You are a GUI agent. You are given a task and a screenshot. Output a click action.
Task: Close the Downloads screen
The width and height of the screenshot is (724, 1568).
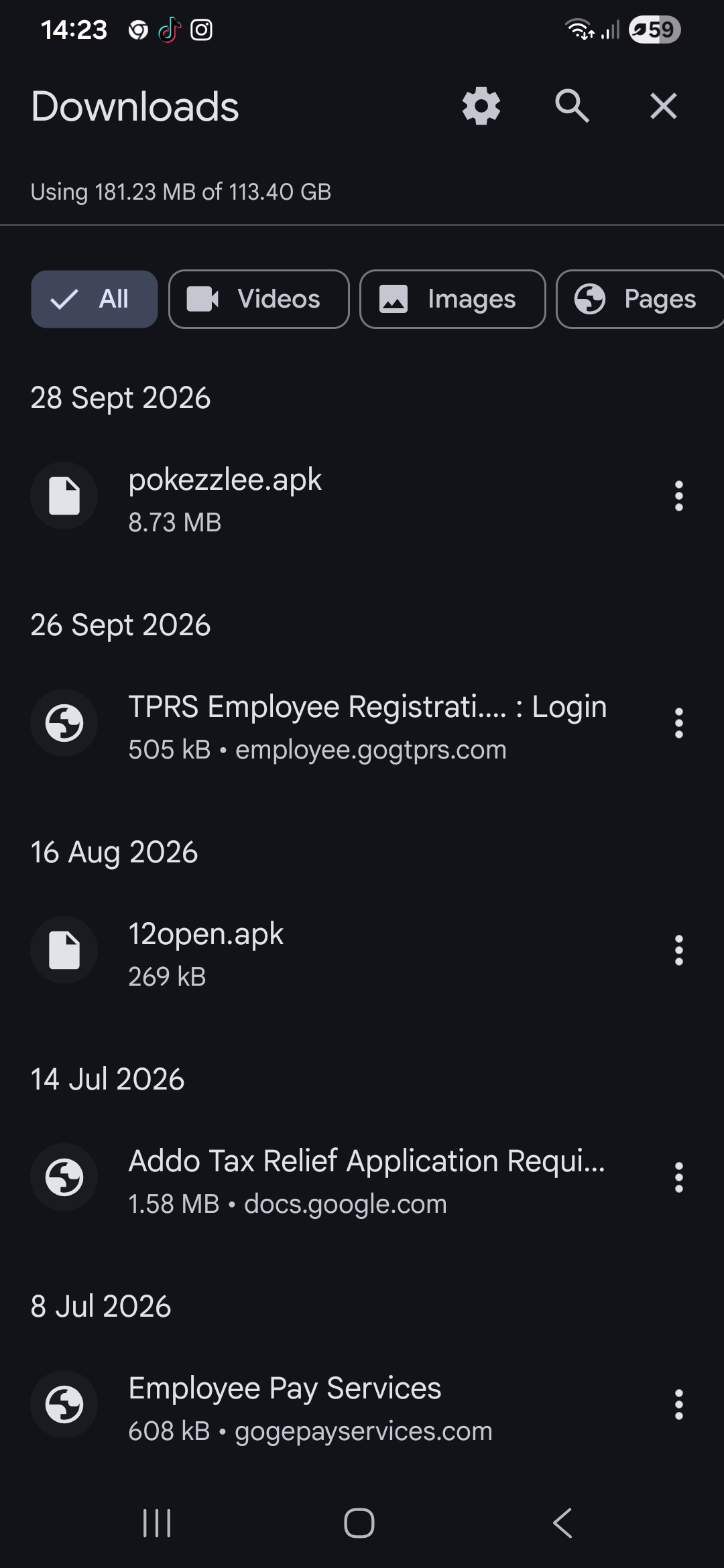[x=663, y=106]
